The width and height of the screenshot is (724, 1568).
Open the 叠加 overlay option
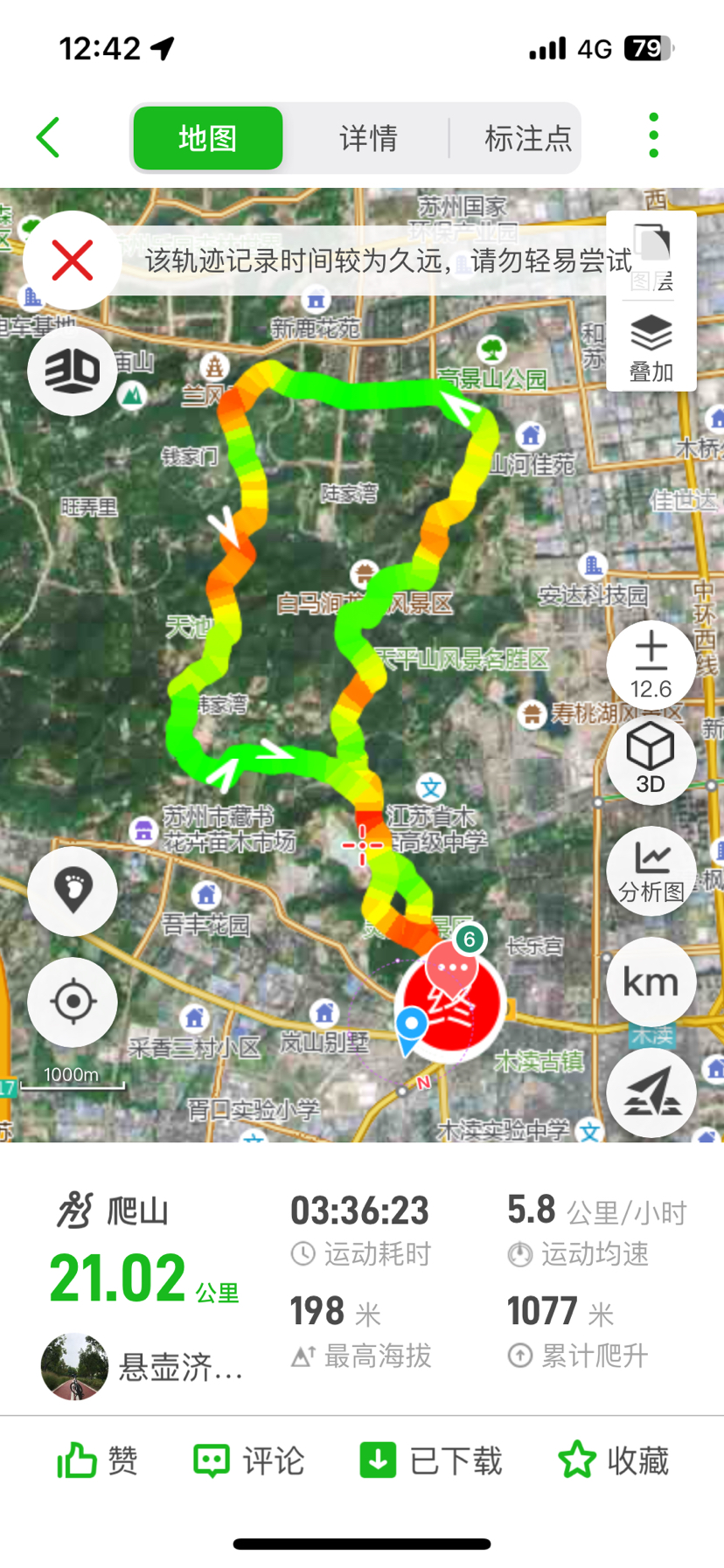click(x=651, y=347)
